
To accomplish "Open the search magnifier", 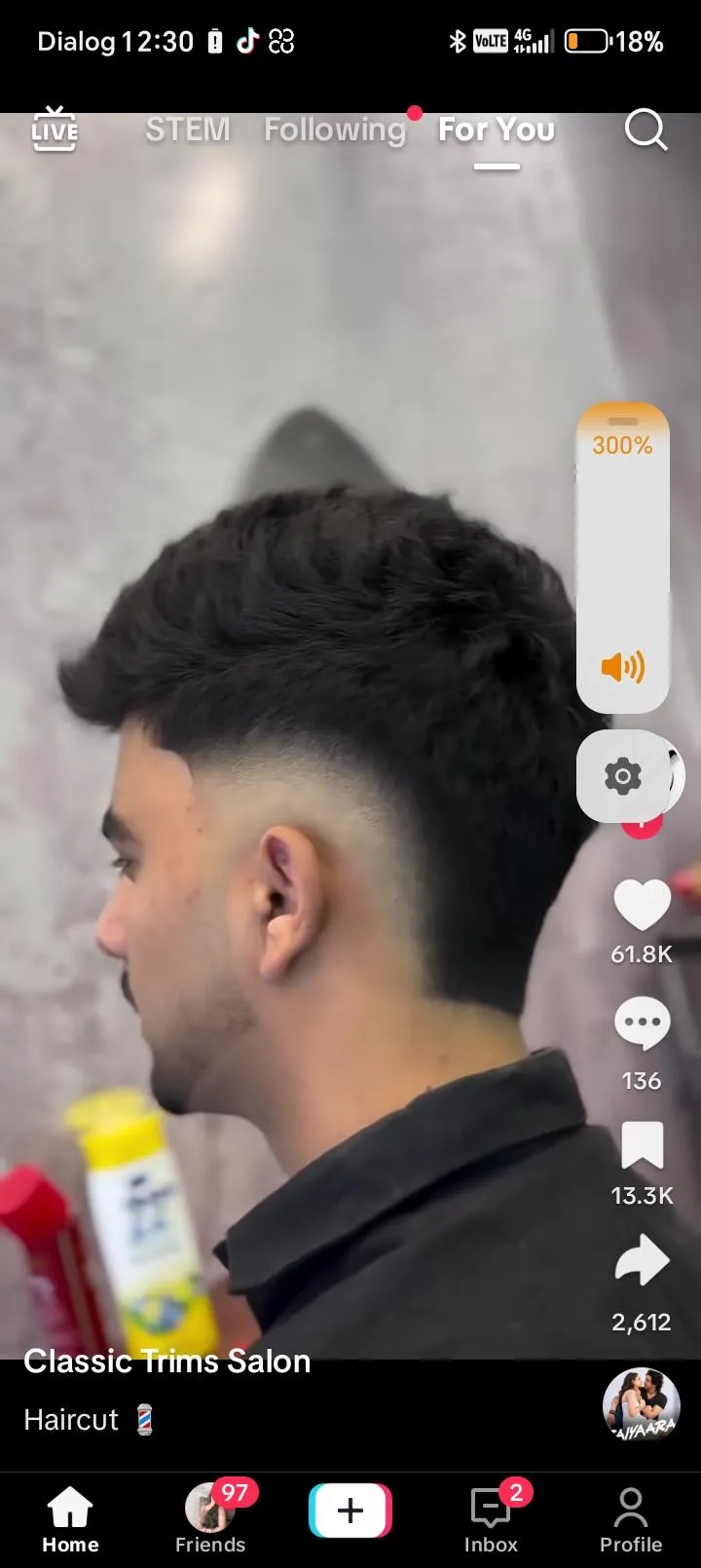I will pos(646,130).
